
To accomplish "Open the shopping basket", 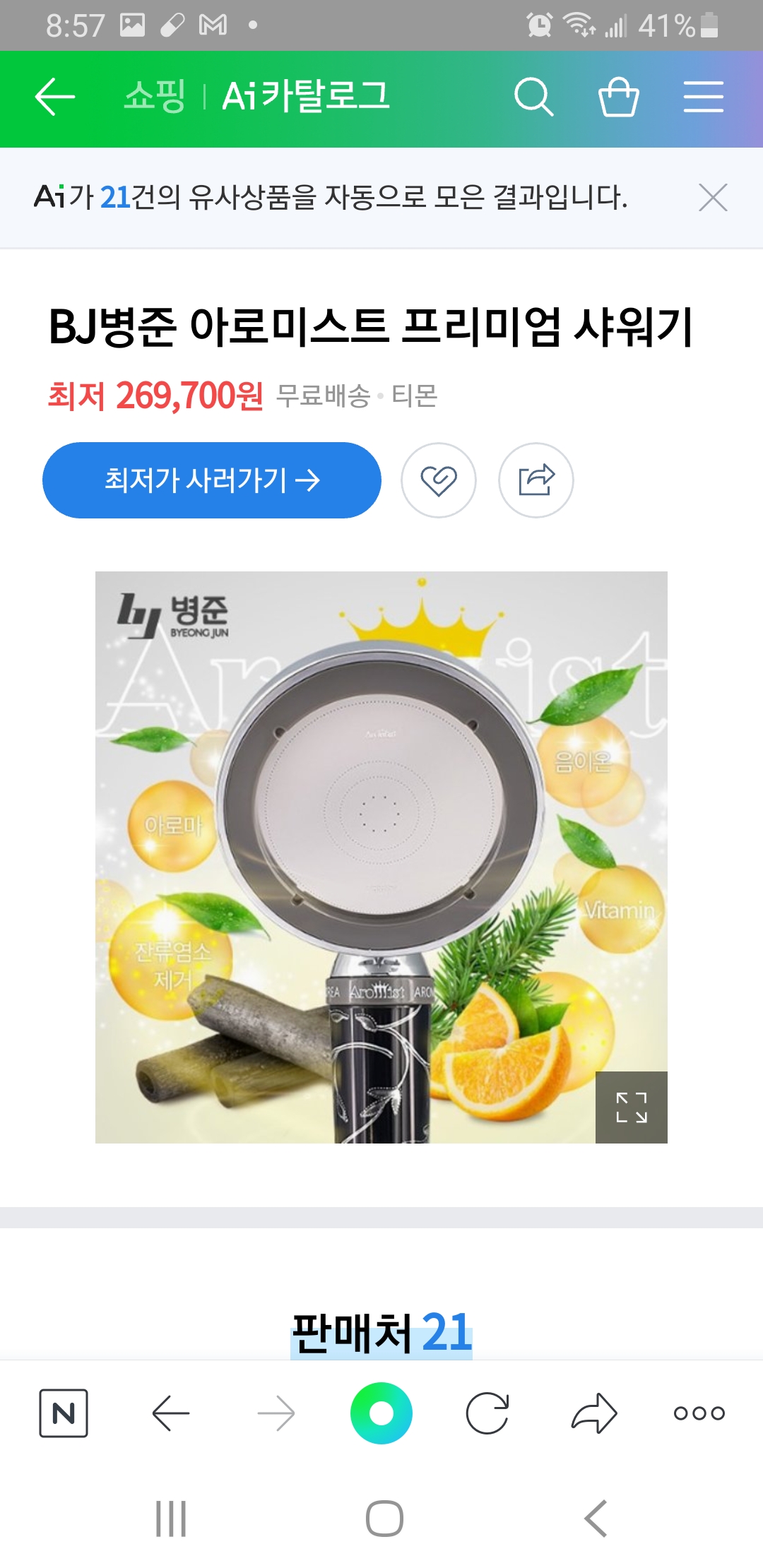I will point(619,97).
